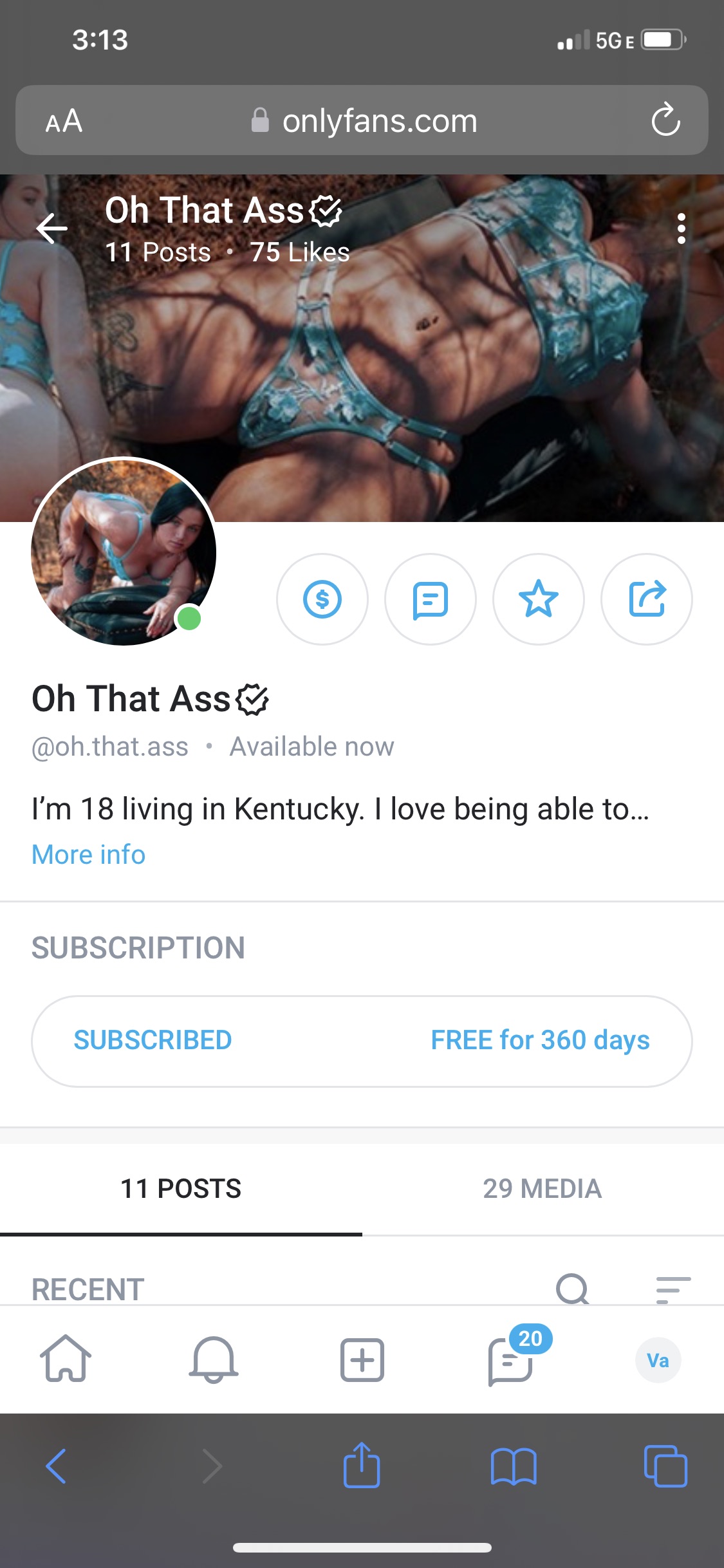The image size is (724, 1568).
Task: Reload the page in the address bar
Action: pos(665,120)
